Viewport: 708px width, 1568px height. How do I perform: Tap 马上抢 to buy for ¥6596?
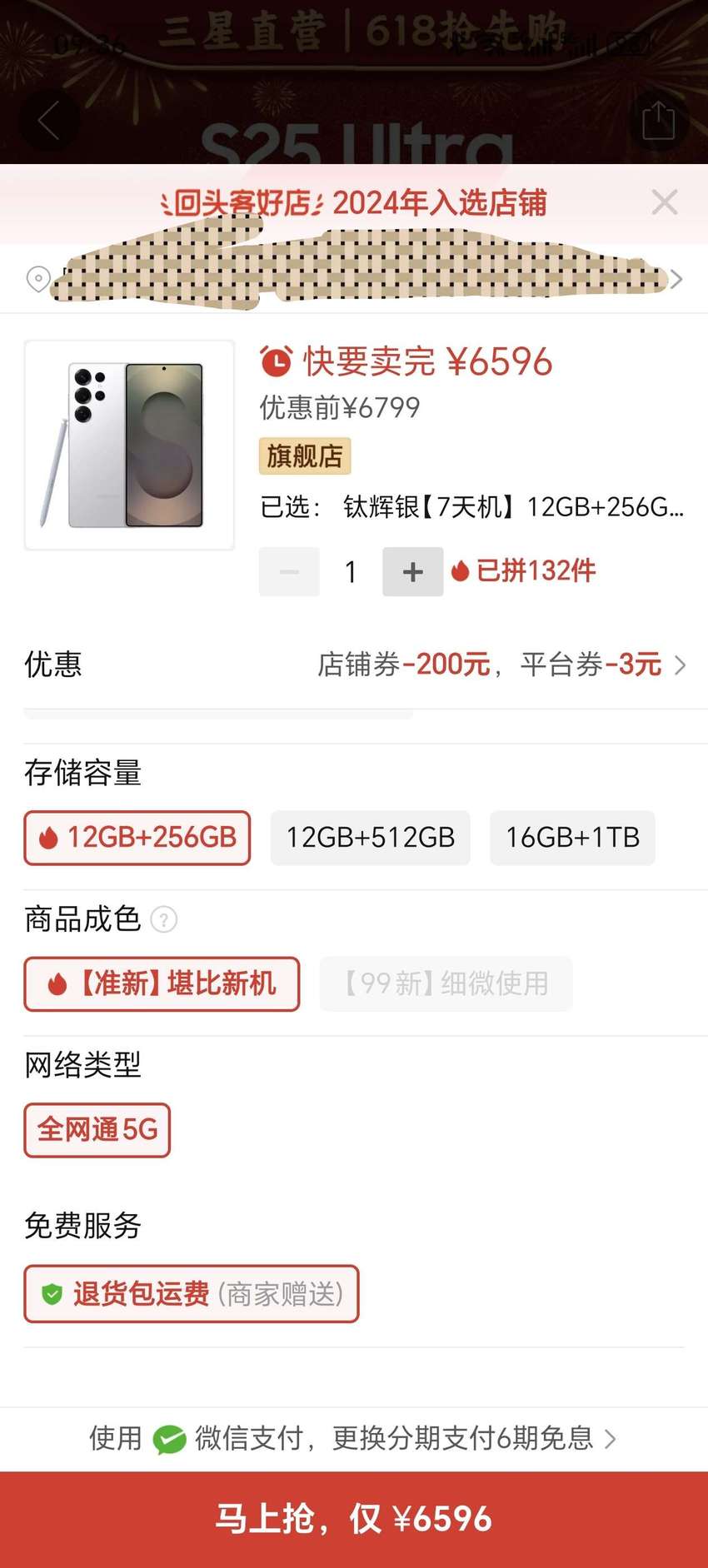(354, 1519)
